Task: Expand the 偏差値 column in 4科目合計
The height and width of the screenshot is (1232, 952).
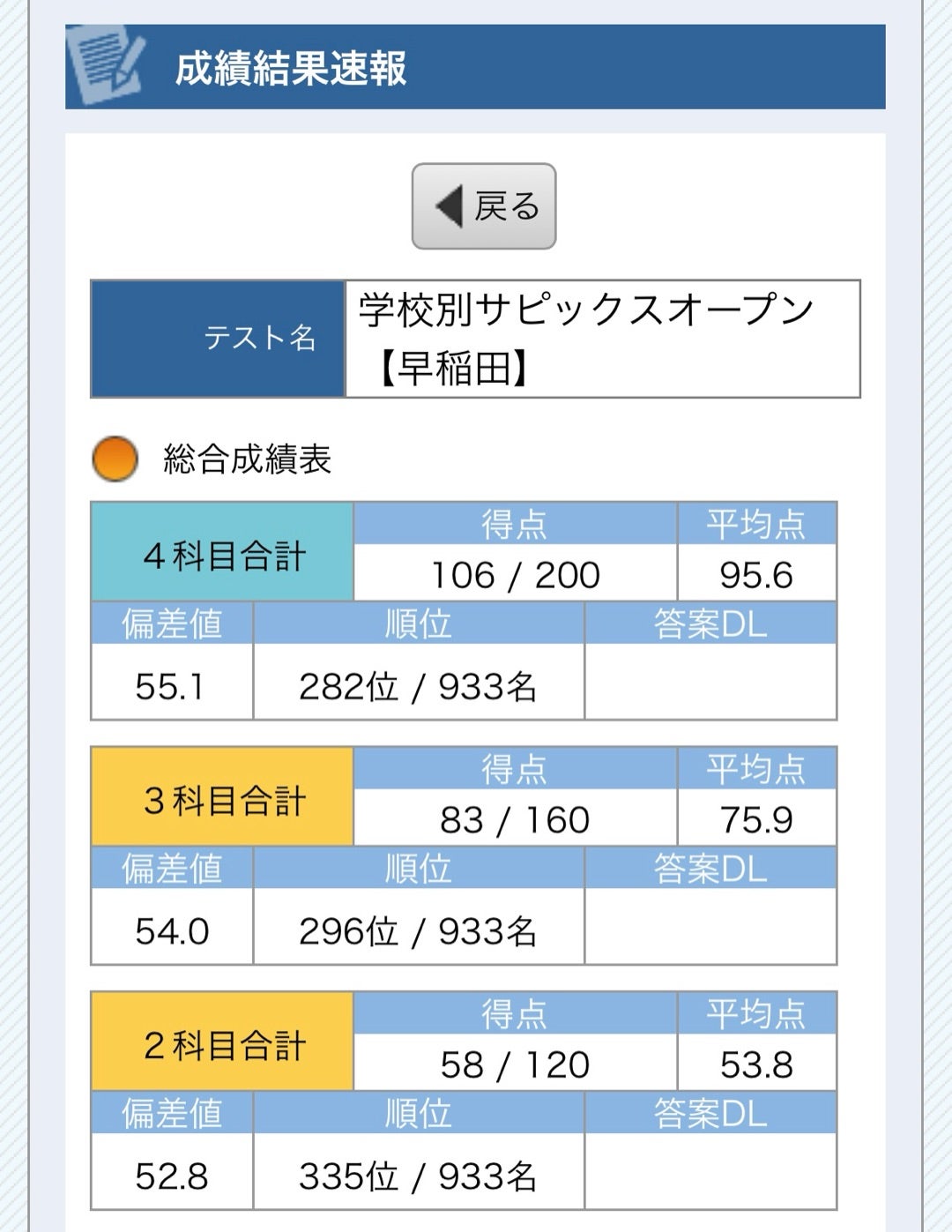Action: coord(172,625)
